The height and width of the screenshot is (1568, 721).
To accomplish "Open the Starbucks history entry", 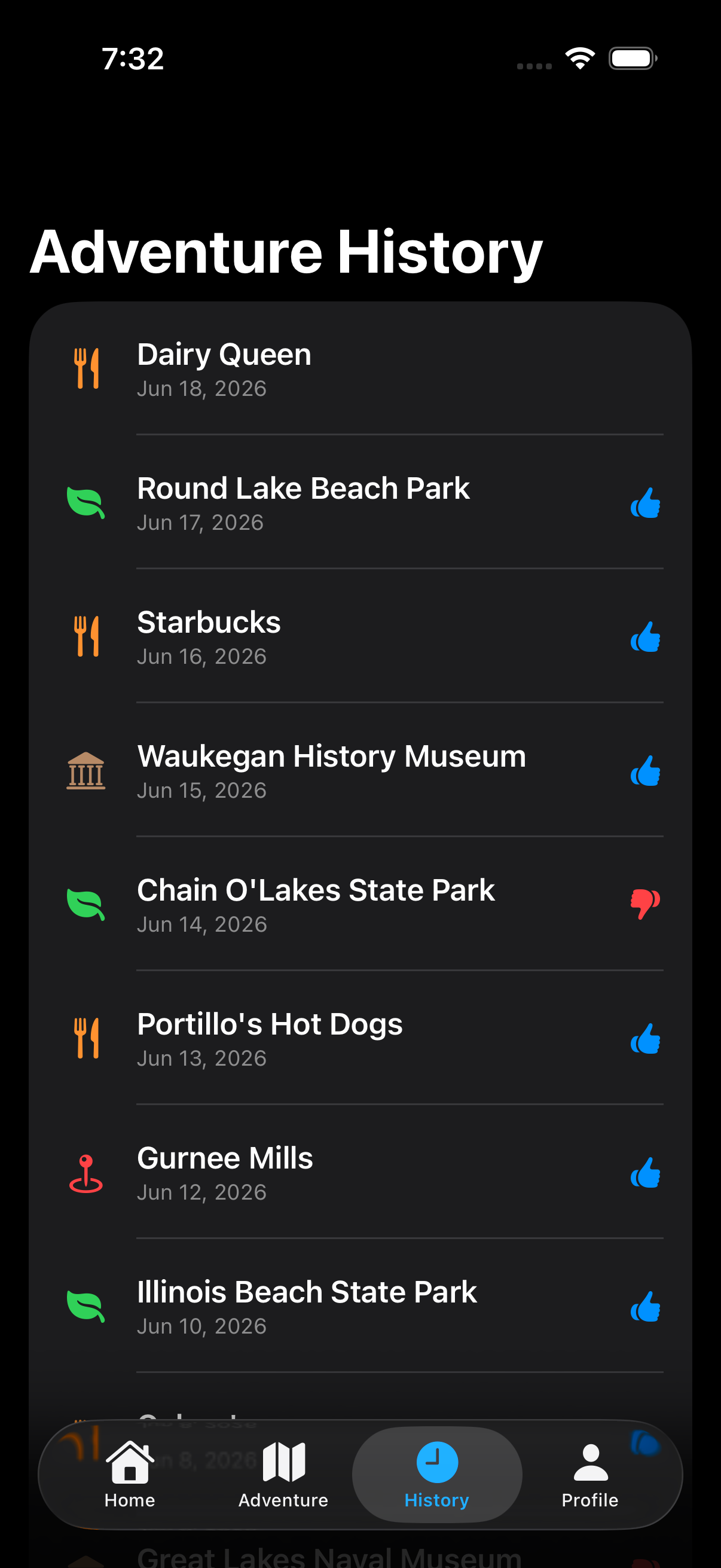I will pyautogui.click(x=360, y=636).
